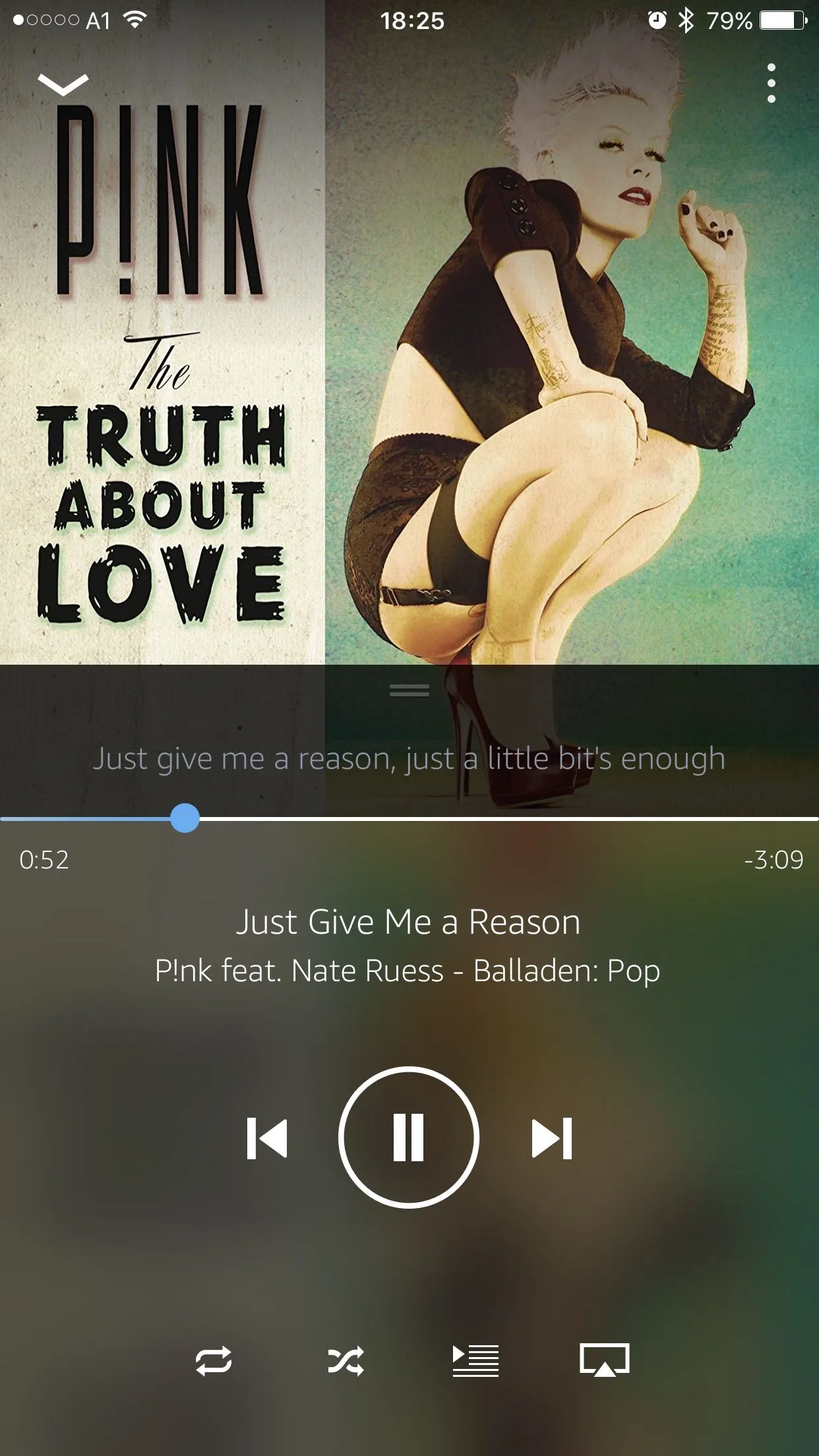This screenshot has width=819, height=1456.
Task: Open the play queue list
Action: pyautogui.click(x=475, y=1360)
